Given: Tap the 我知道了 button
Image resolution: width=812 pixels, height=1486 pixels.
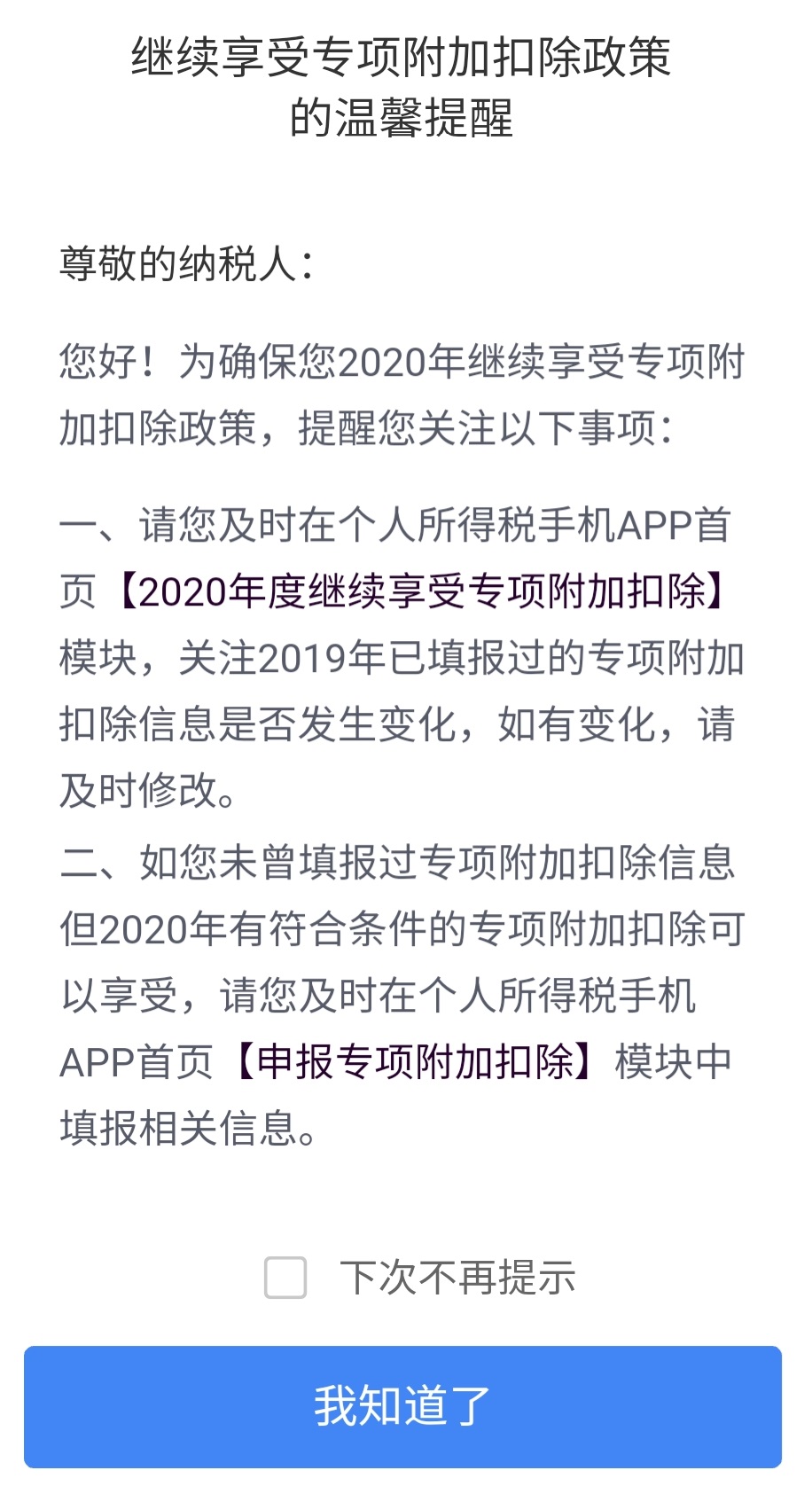Looking at the screenshot, I should coord(402,1406).
